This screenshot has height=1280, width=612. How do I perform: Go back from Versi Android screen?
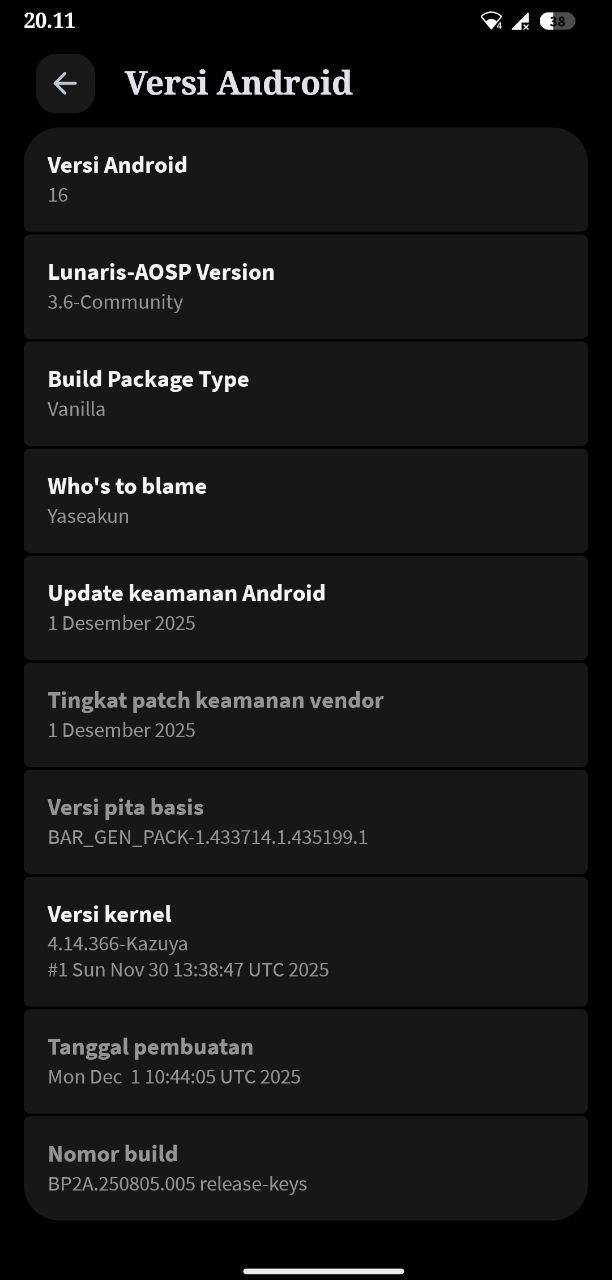tap(65, 83)
